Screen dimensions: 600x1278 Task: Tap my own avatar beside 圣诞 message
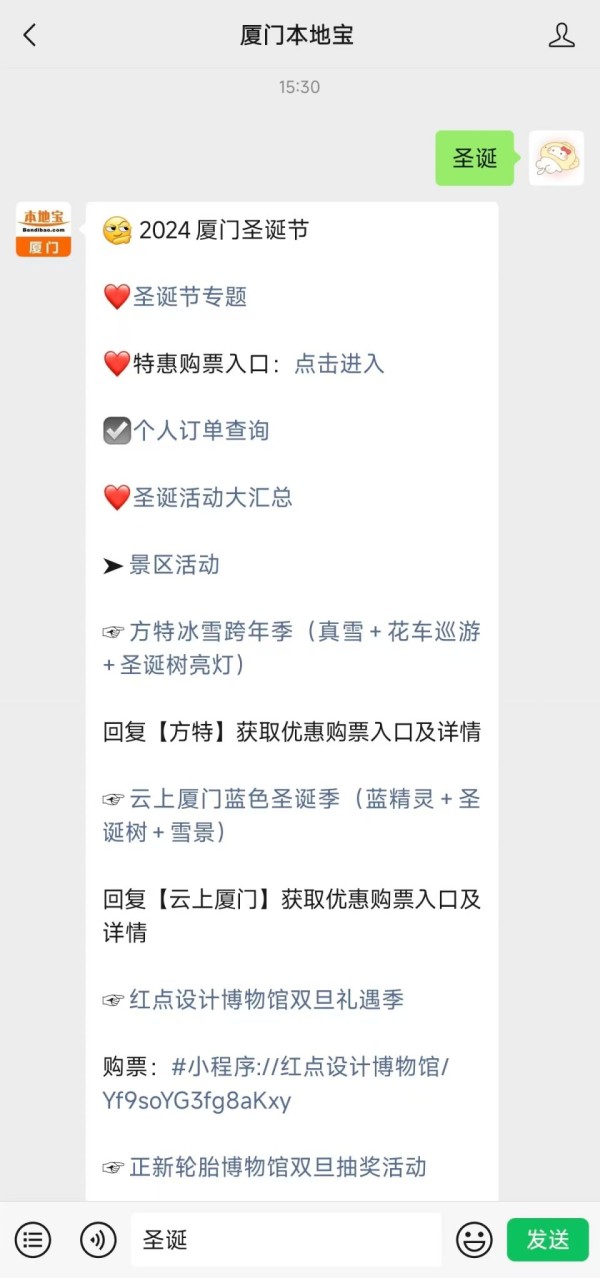click(556, 158)
